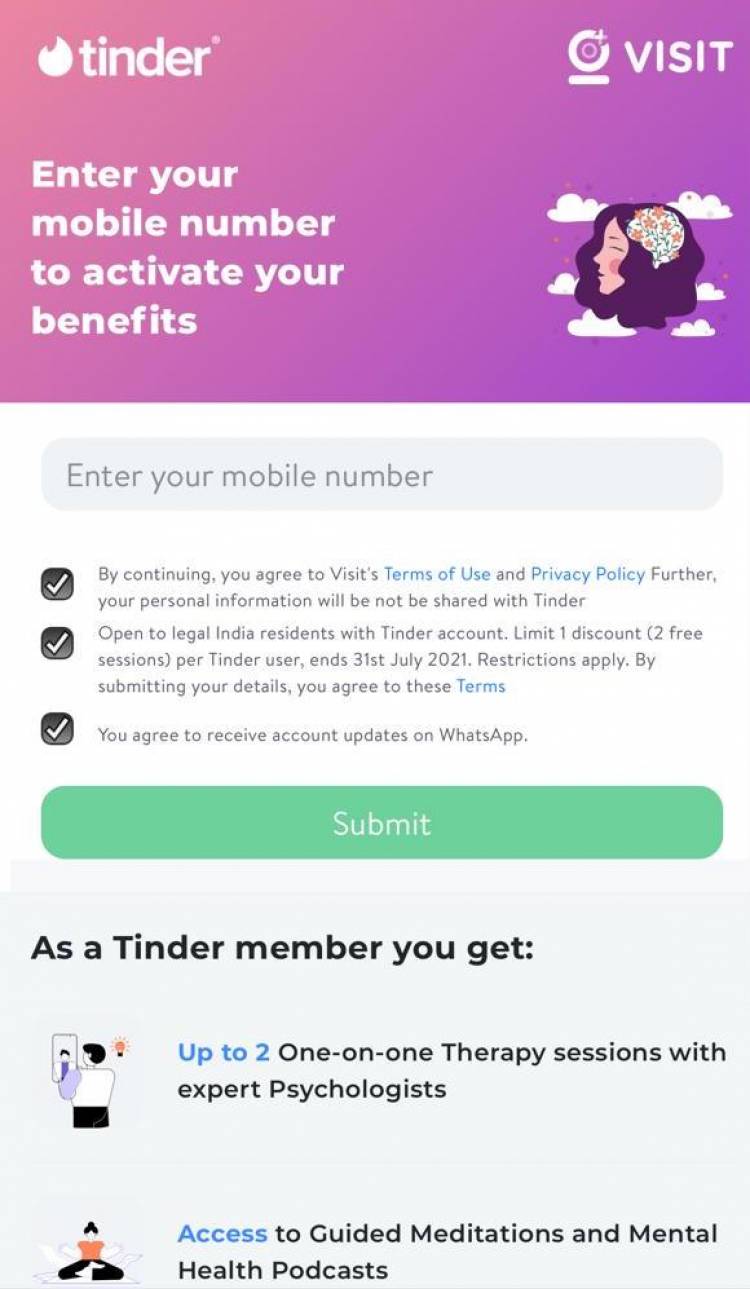Open the Privacy Policy link
The height and width of the screenshot is (1289, 750).
[587, 574]
